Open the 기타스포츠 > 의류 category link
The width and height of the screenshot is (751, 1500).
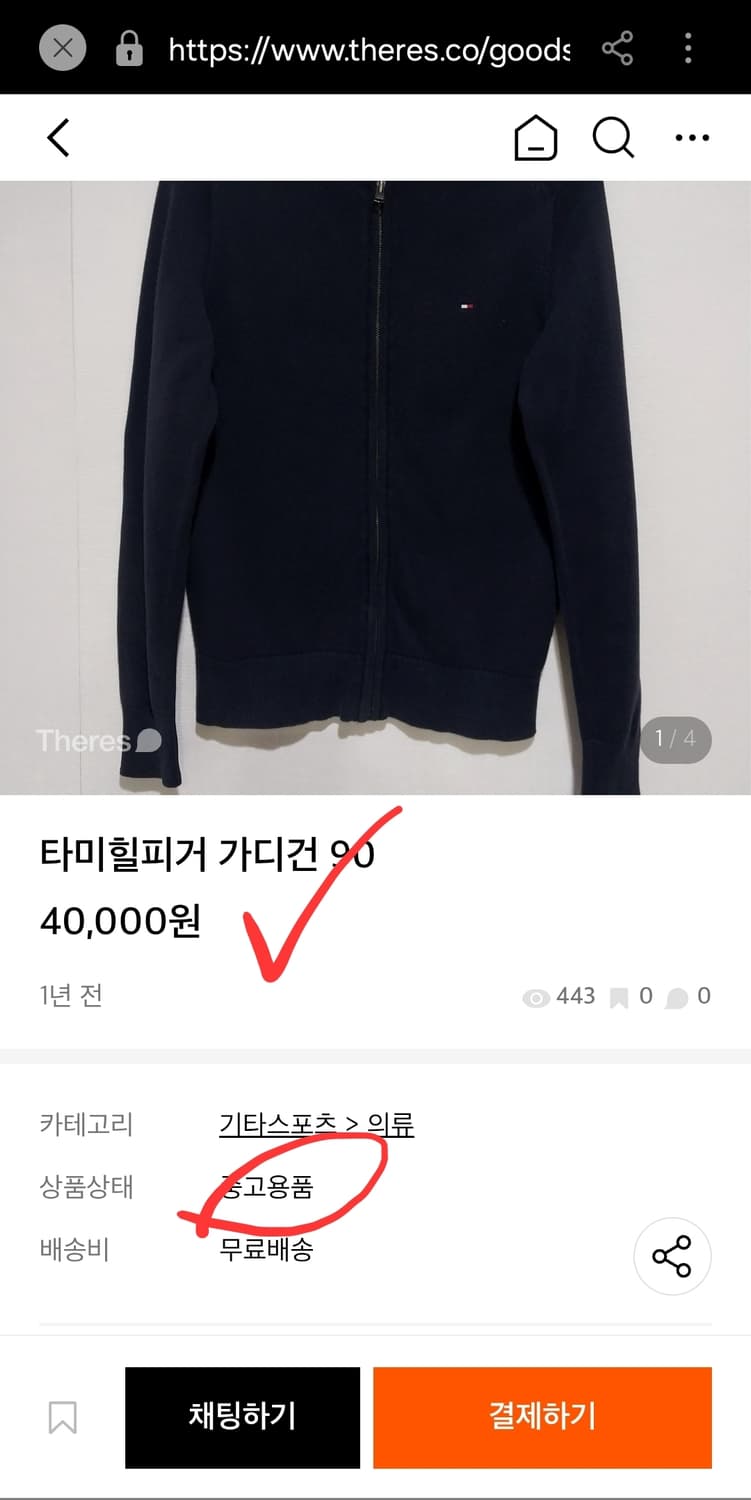(x=318, y=1124)
